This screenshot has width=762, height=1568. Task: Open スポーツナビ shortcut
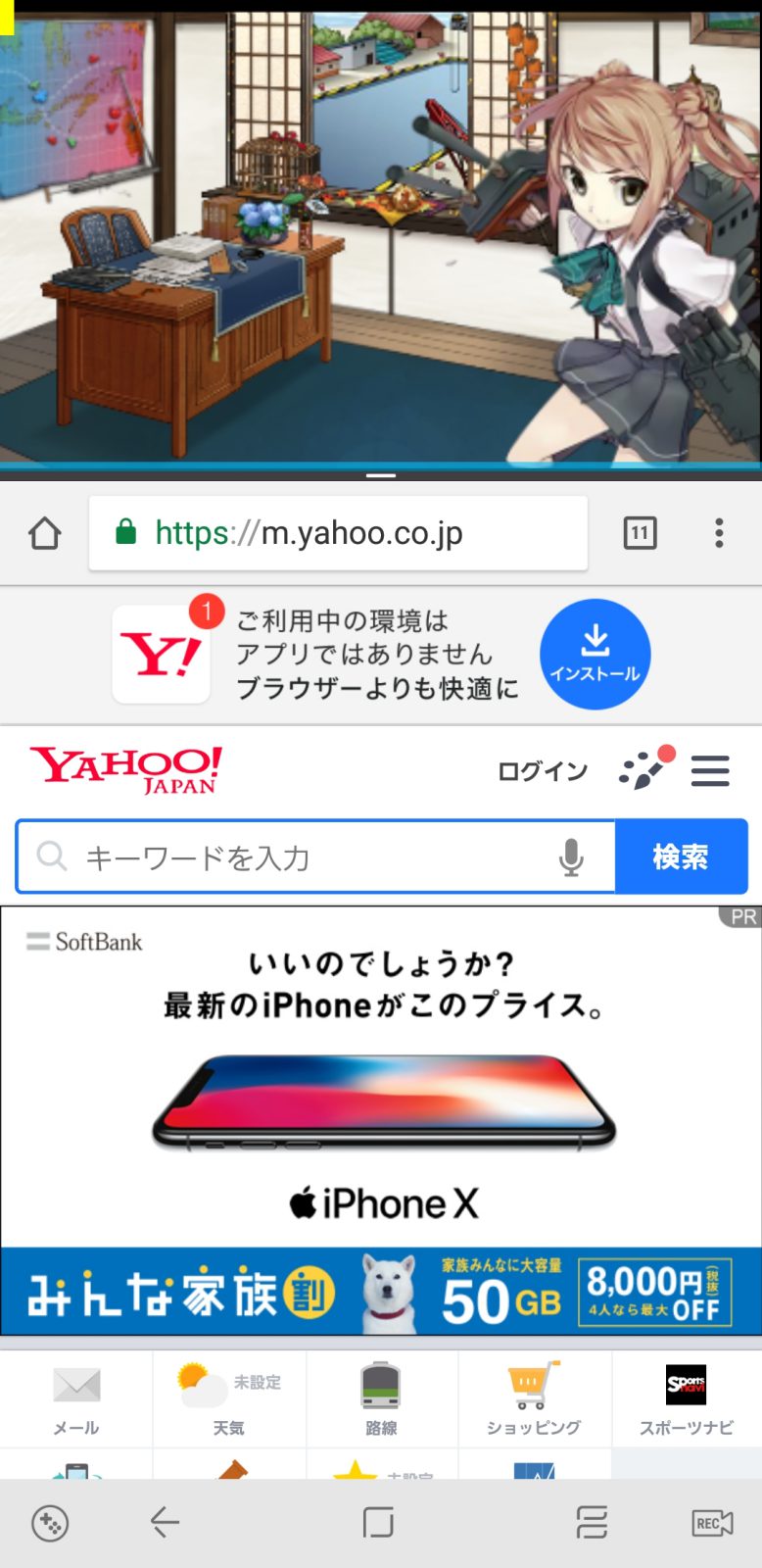[687, 1399]
